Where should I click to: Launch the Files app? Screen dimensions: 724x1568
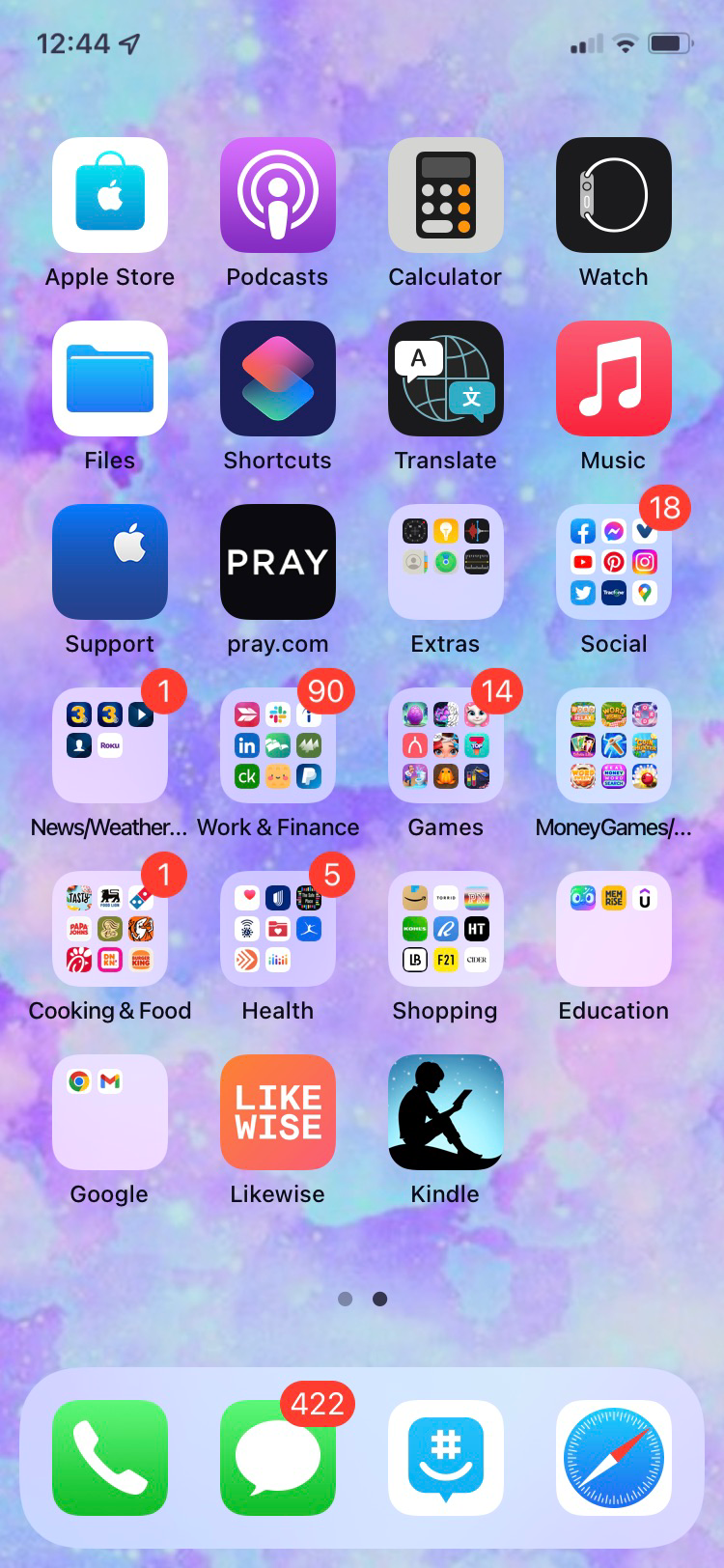click(x=110, y=378)
